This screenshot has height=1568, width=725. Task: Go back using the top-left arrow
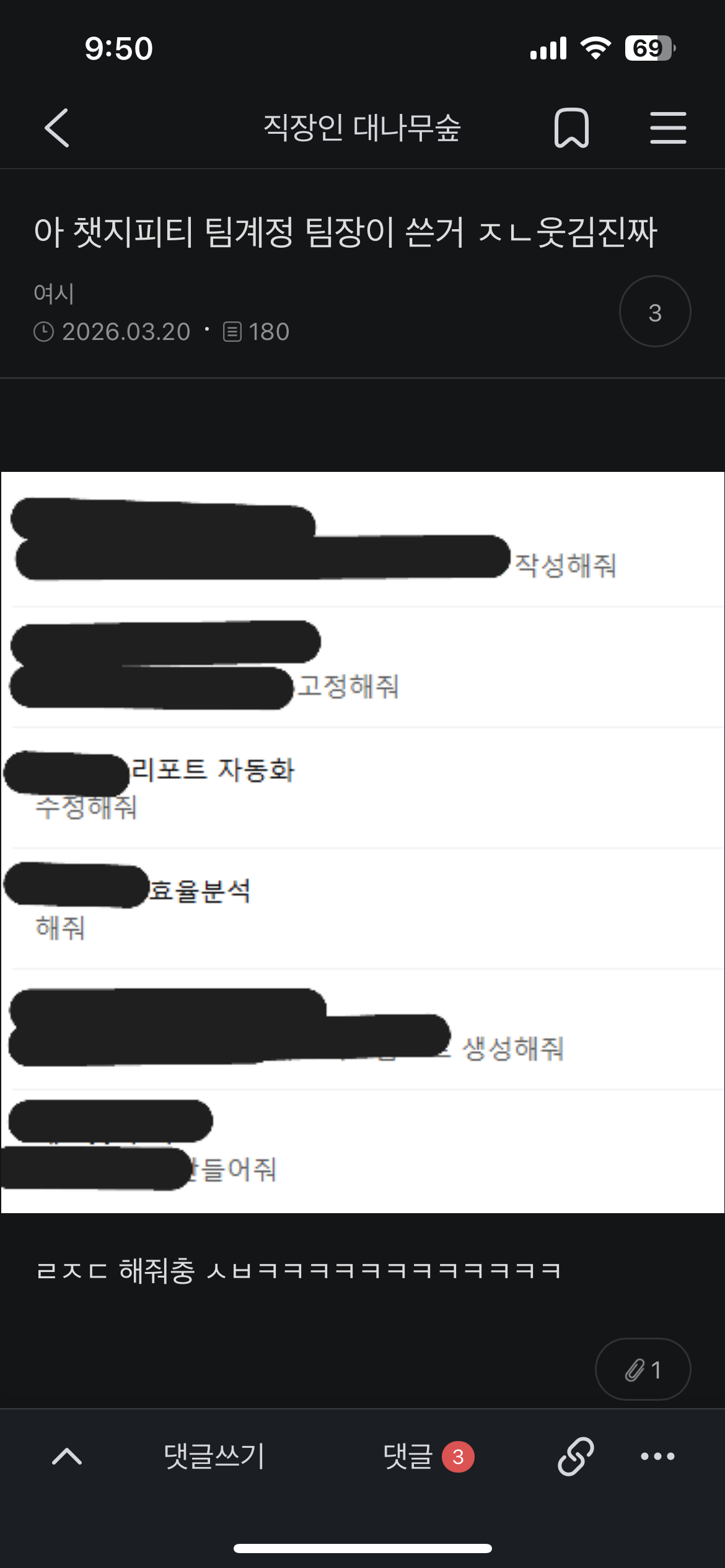[x=57, y=128]
